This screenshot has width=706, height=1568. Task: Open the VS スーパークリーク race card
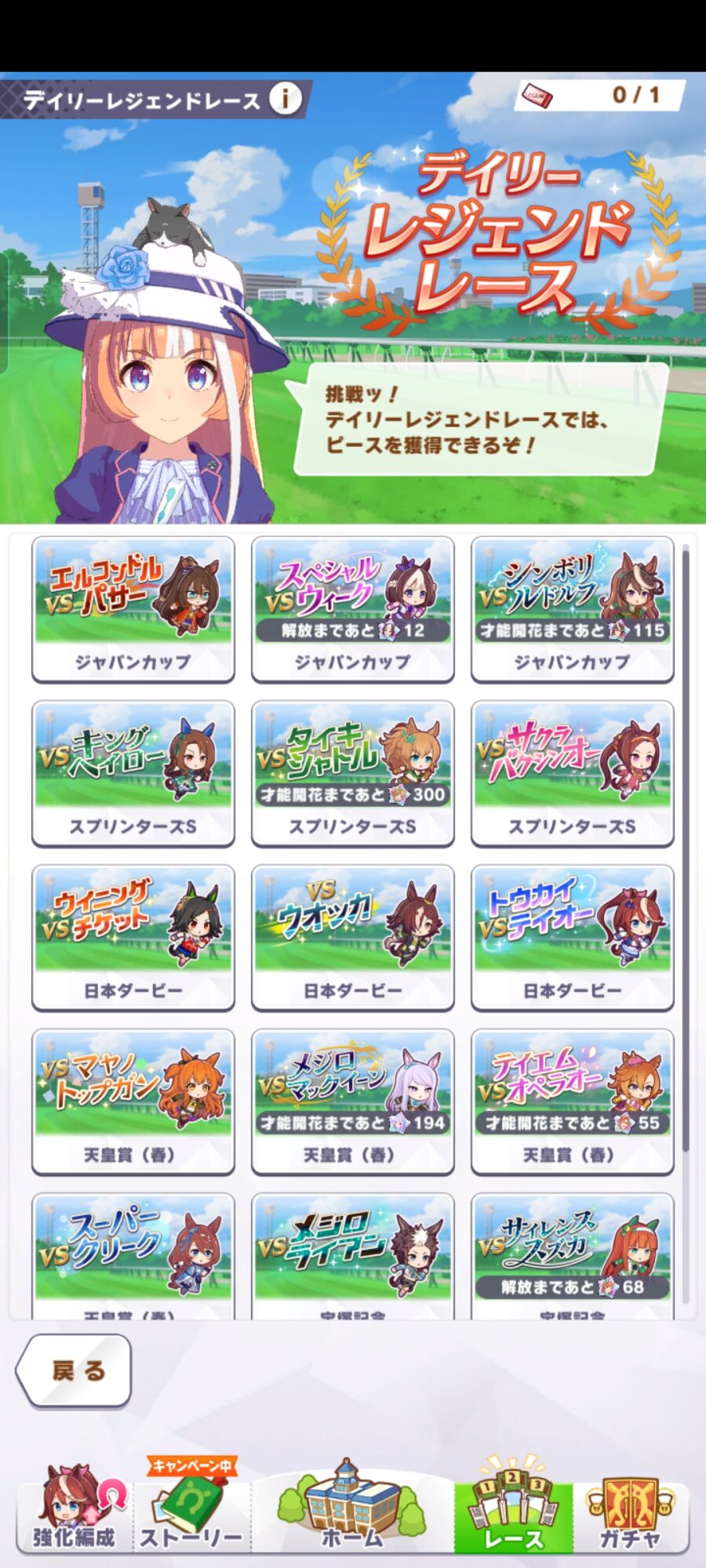pyautogui.click(x=133, y=1256)
